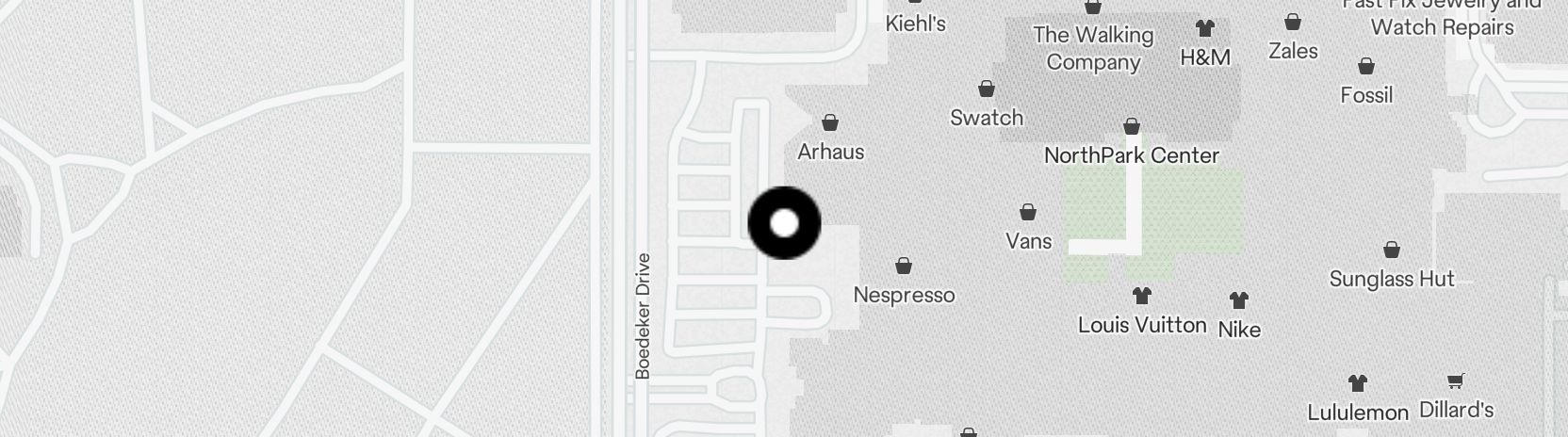Select the Fossil shop marker

coord(1366,67)
